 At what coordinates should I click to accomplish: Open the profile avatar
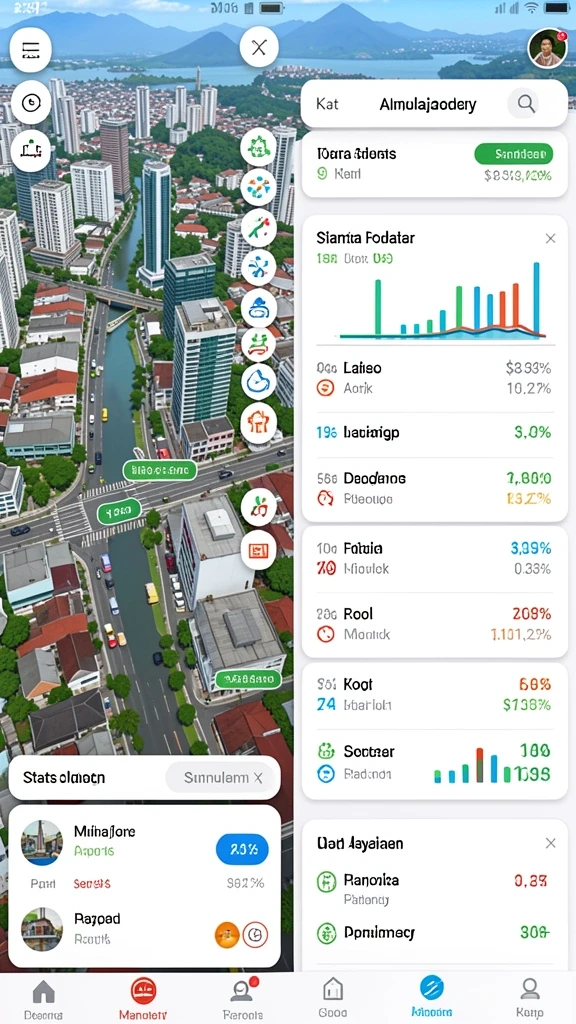(547, 48)
